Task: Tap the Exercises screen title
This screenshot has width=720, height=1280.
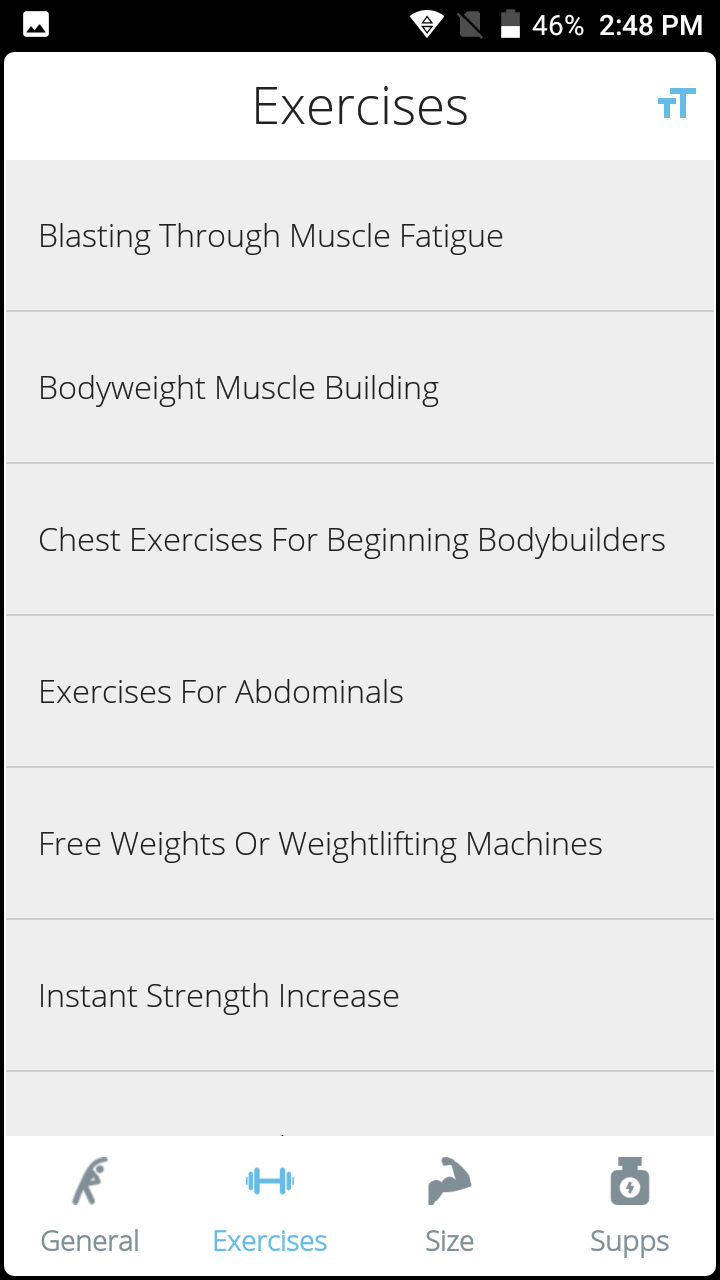Action: click(x=360, y=105)
